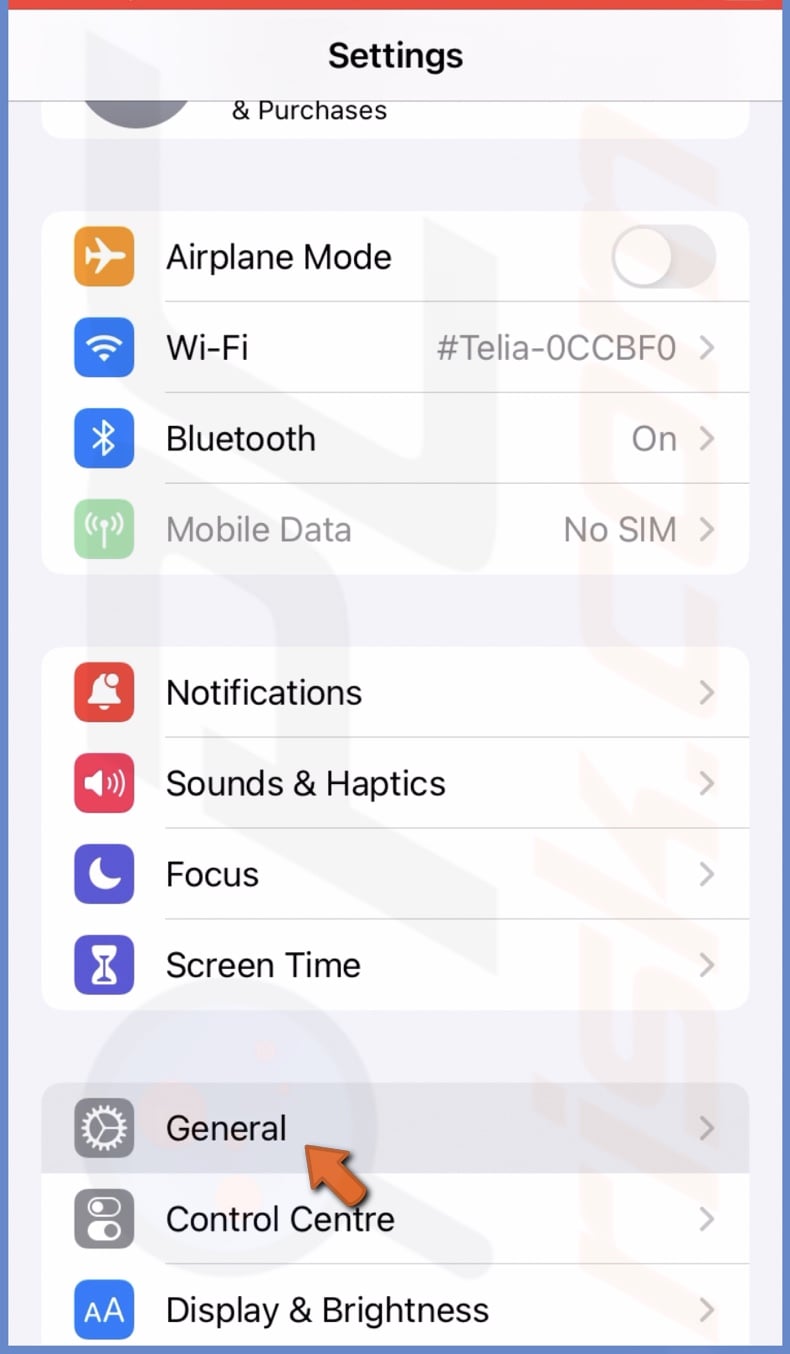Select the General settings row

click(x=400, y=1127)
